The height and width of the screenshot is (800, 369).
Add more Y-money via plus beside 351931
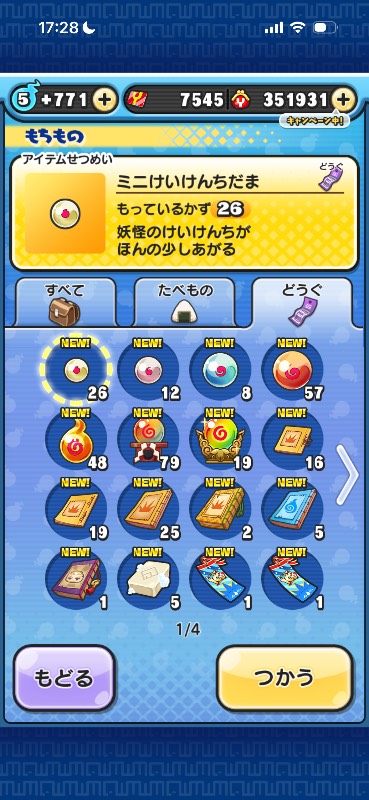tap(344, 99)
